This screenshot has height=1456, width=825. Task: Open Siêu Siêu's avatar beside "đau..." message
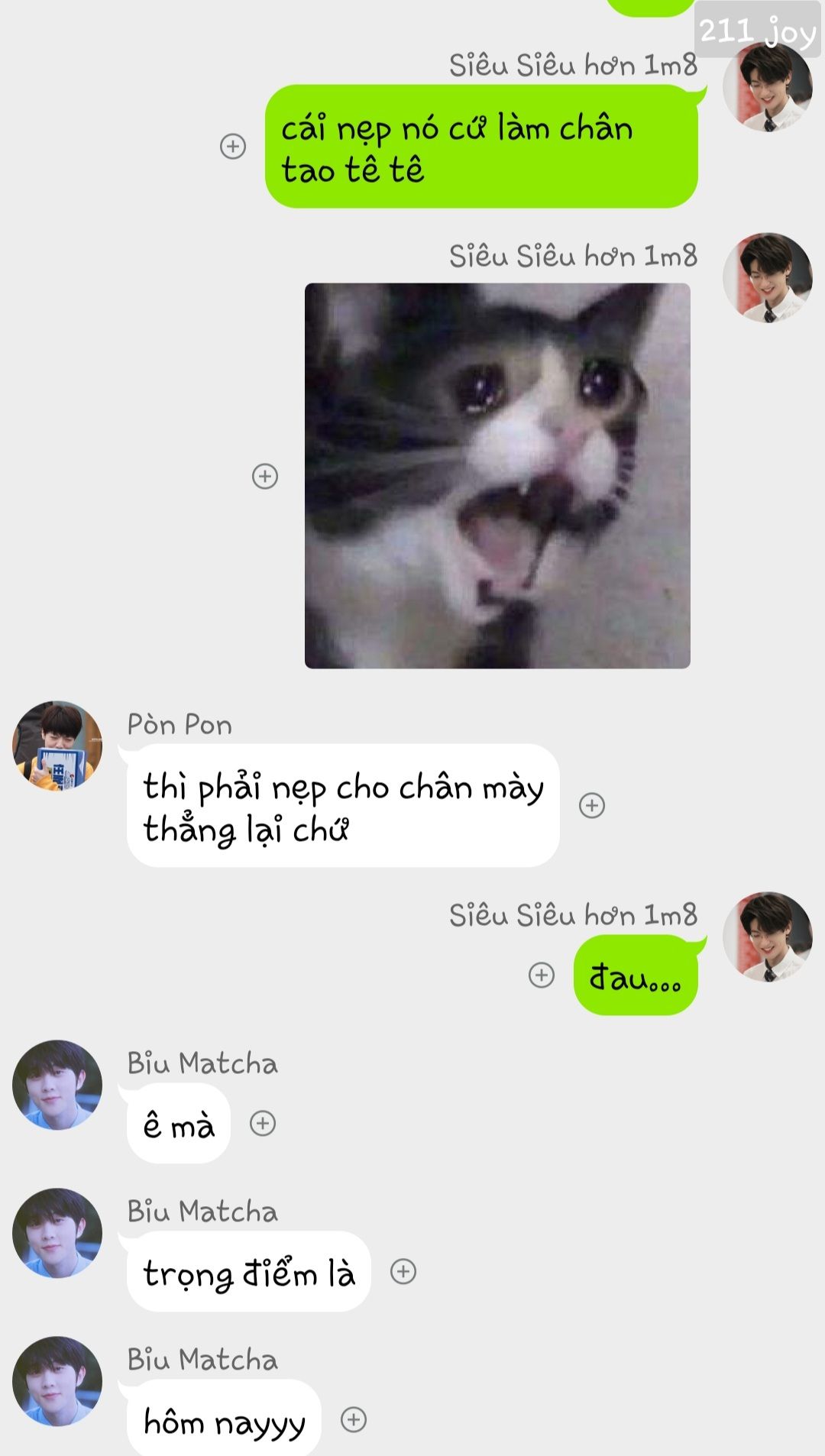(768, 937)
